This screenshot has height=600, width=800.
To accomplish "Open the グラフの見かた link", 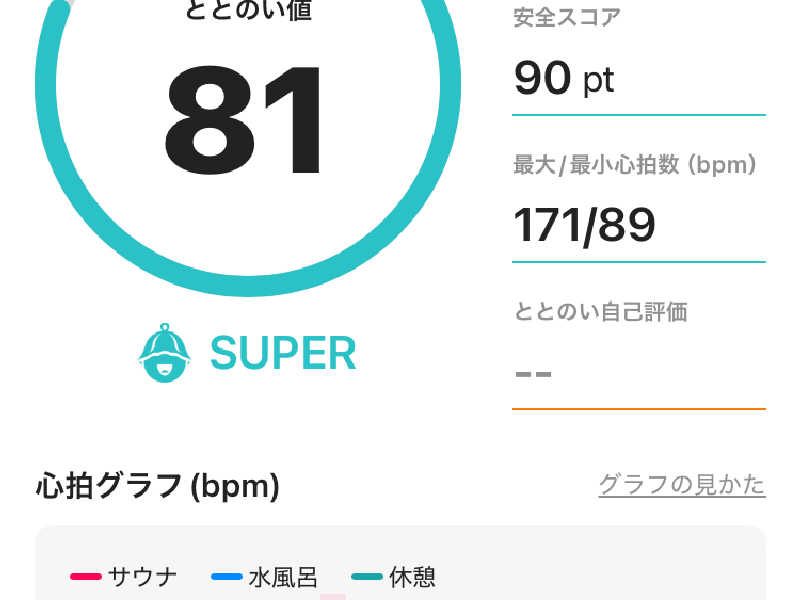I will coord(681,485).
